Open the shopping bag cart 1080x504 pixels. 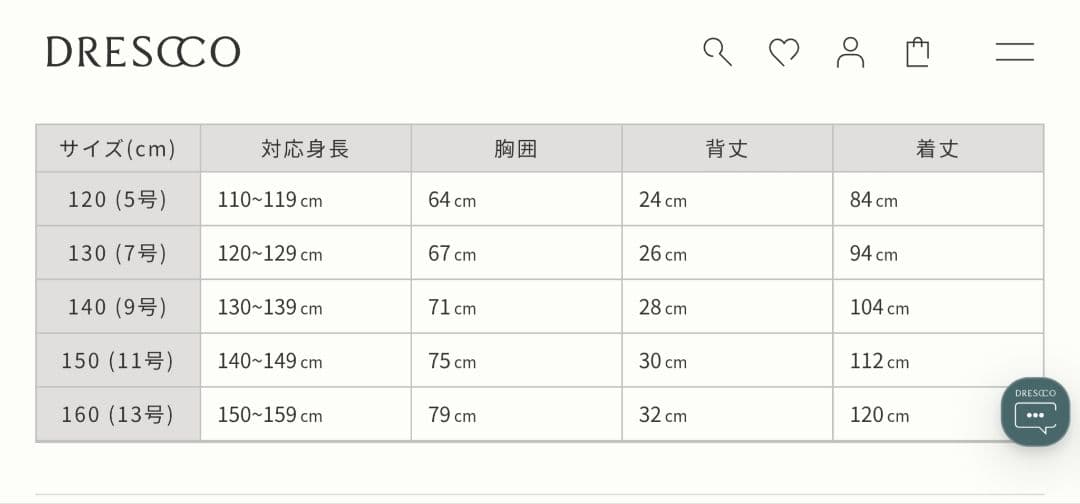click(x=917, y=52)
